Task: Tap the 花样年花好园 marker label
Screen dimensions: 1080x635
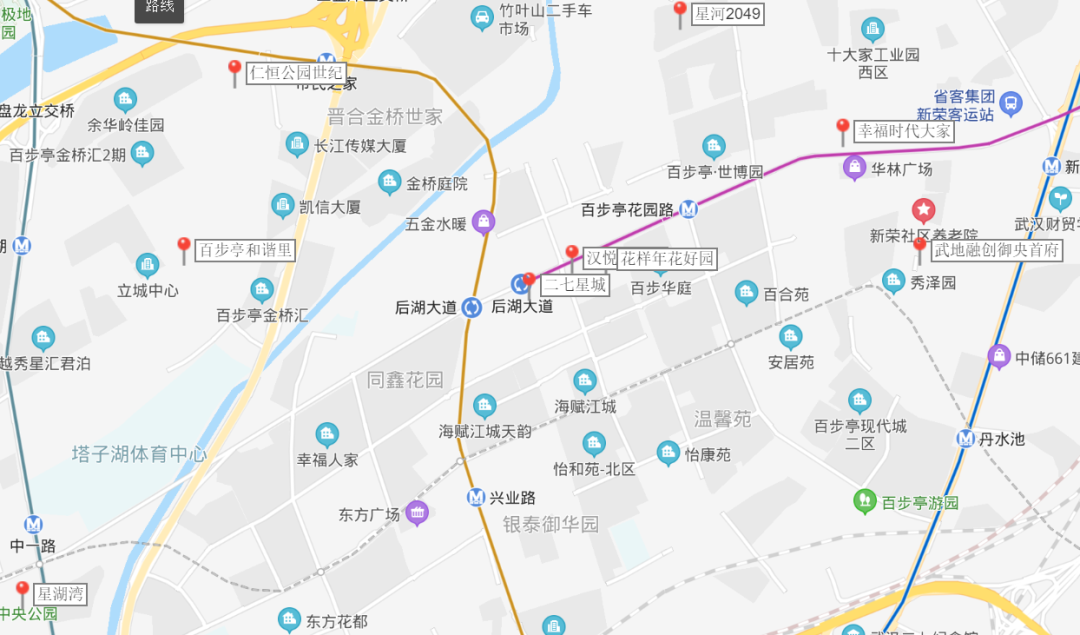Action: pos(667,259)
